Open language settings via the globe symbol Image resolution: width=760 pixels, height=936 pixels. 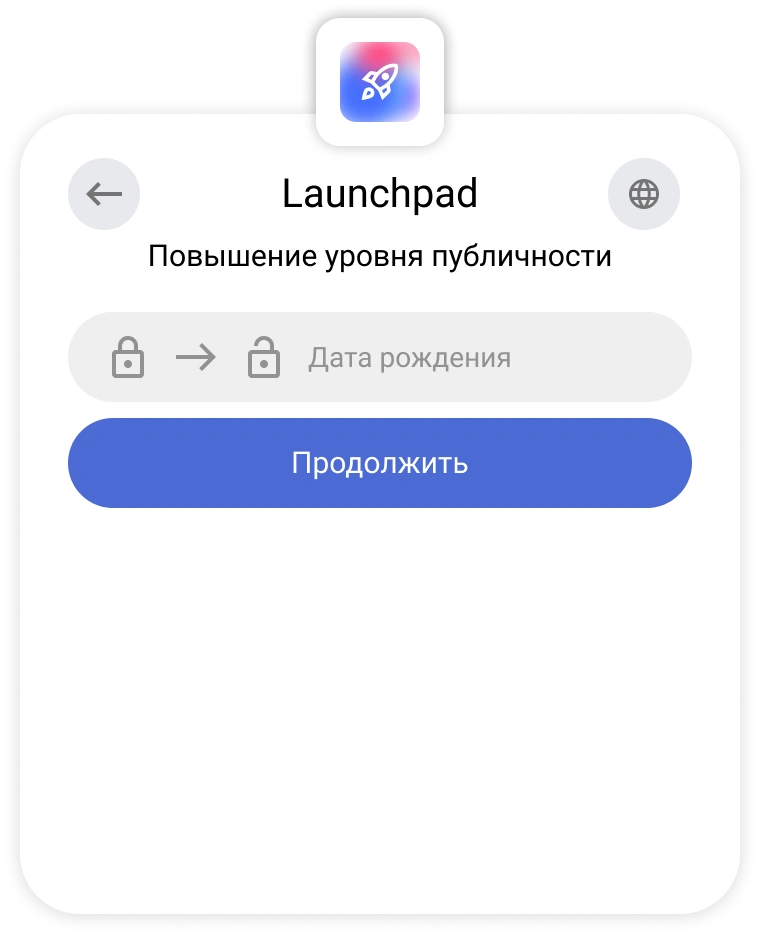point(644,194)
